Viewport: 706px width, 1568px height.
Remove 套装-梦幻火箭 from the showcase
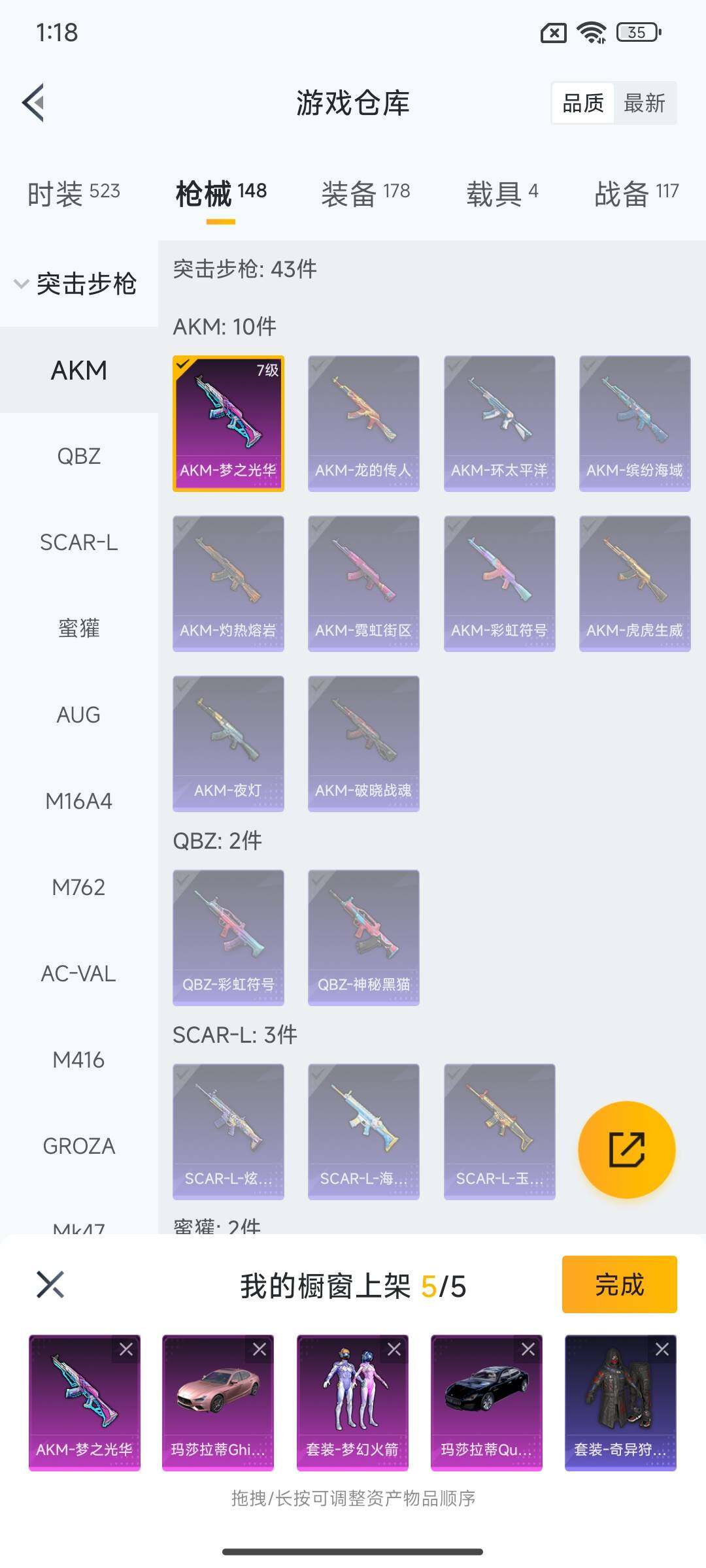(394, 1349)
